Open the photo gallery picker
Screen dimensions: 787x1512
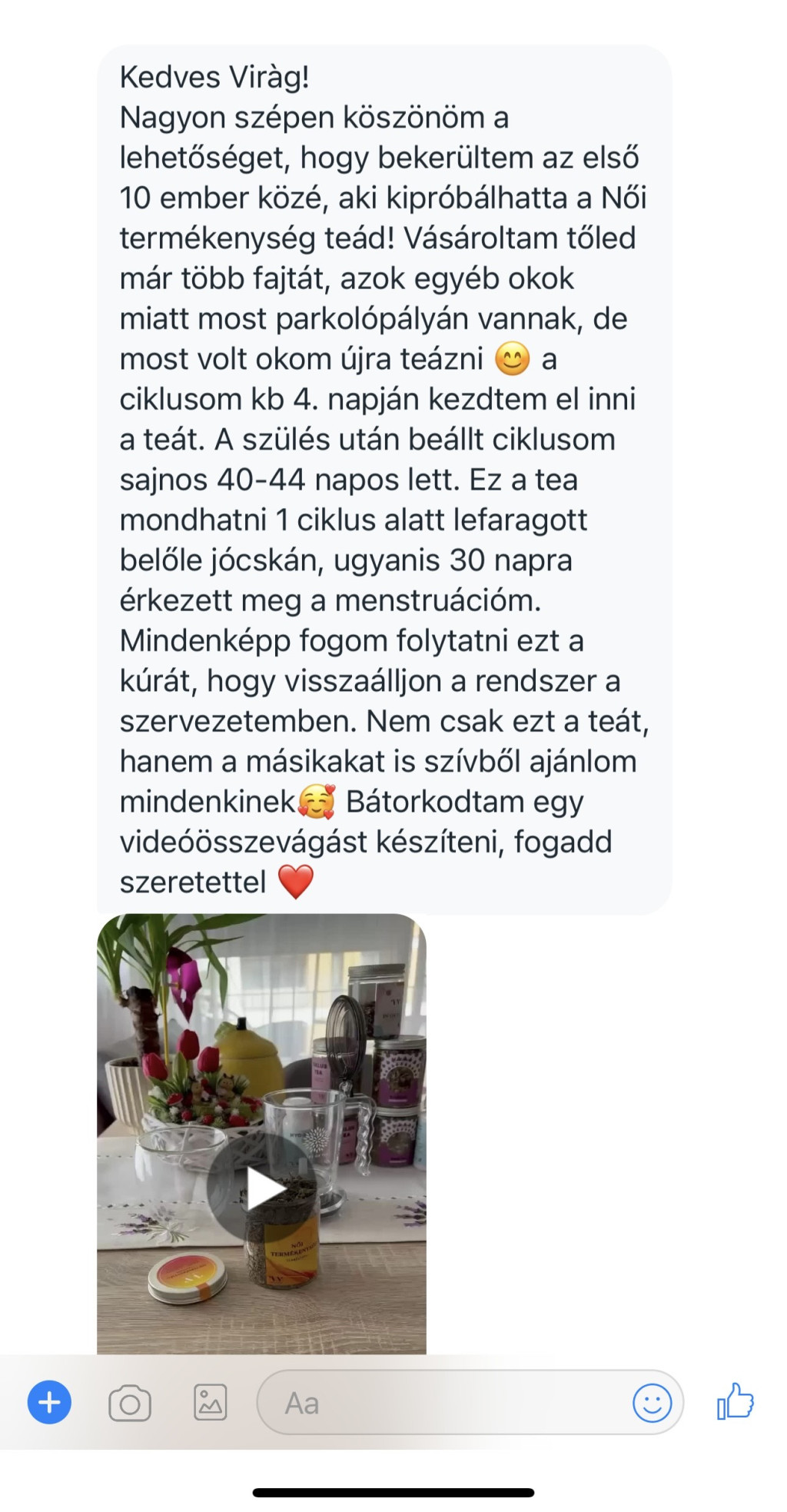(210, 1403)
